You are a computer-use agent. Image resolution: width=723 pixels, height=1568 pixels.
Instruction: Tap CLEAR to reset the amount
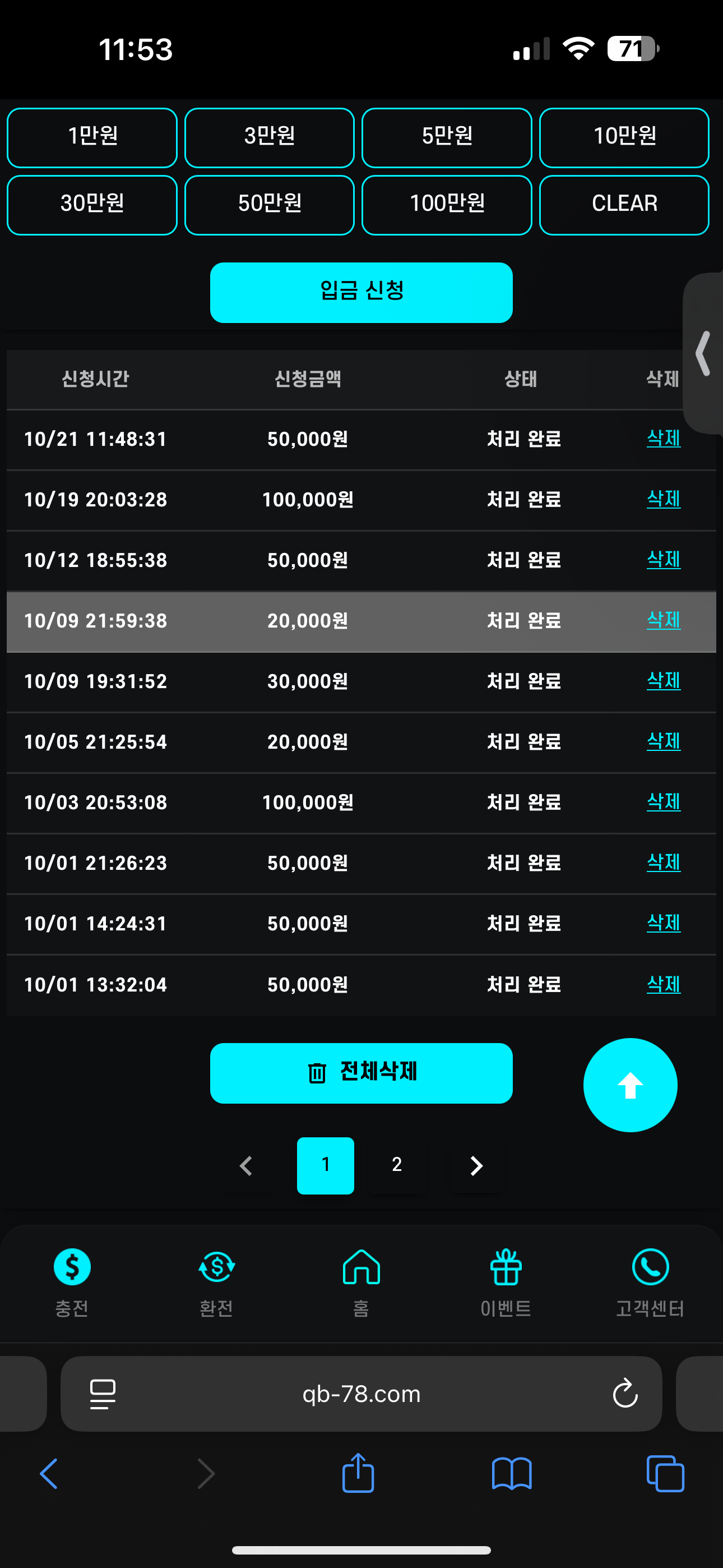pyautogui.click(x=624, y=205)
